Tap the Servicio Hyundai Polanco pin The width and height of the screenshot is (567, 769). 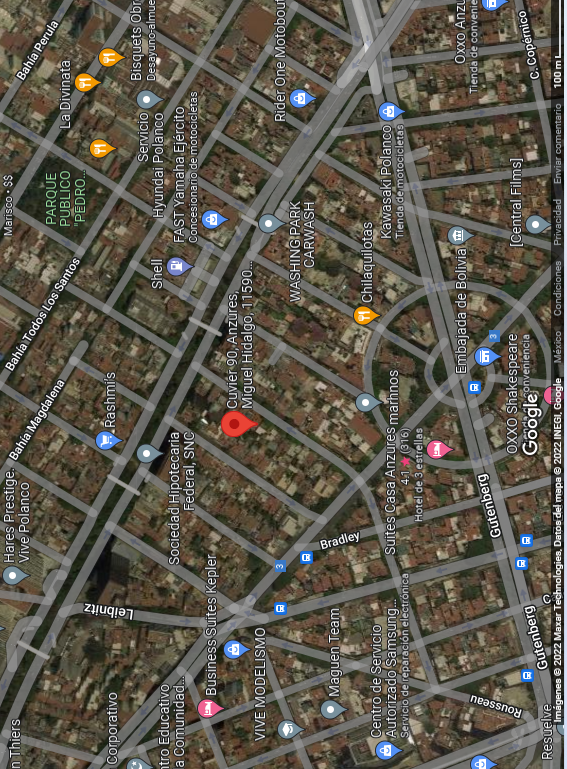(x=149, y=100)
